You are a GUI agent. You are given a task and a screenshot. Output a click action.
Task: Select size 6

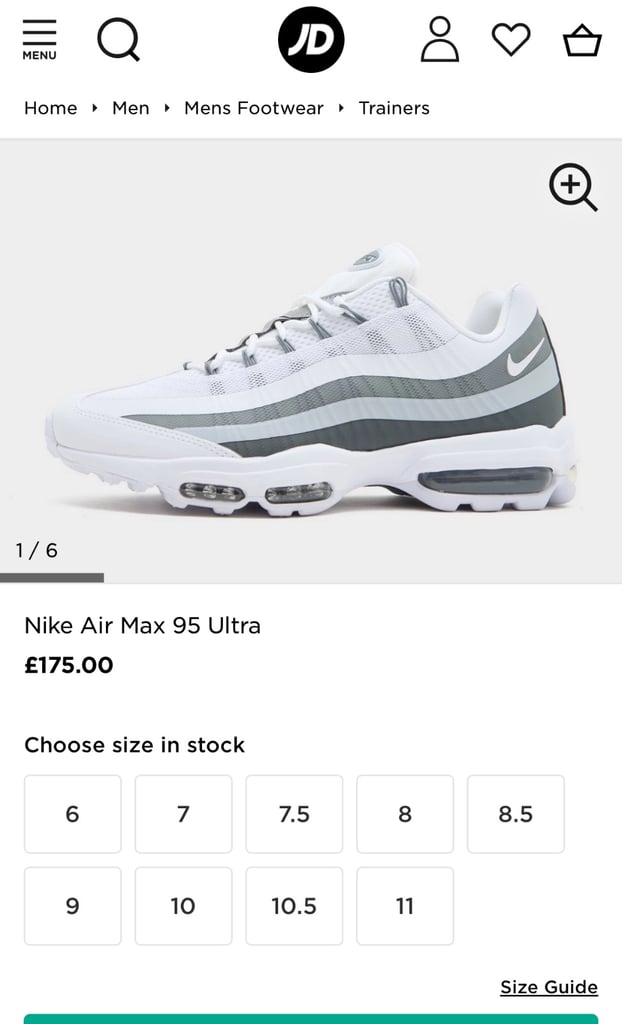73,814
